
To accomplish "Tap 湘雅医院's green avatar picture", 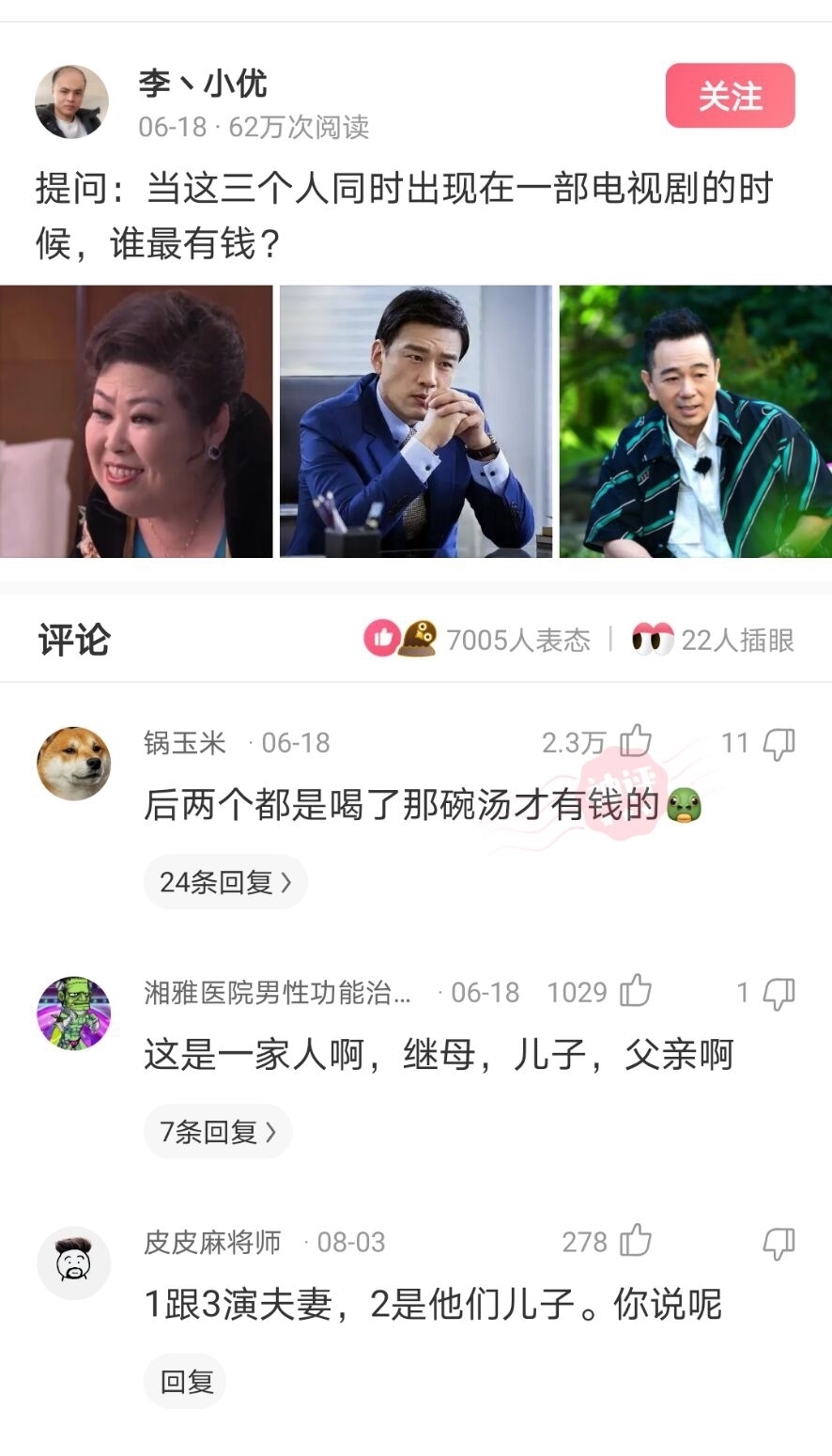I will (x=74, y=1014).
